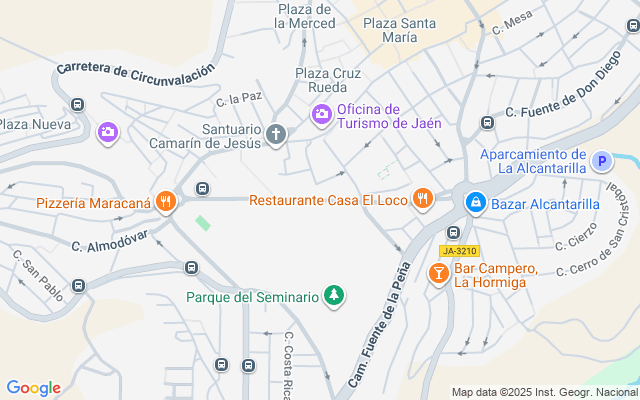
Task: Open Oficina de Turismo de Jaén marker
Action: (322, 115)
